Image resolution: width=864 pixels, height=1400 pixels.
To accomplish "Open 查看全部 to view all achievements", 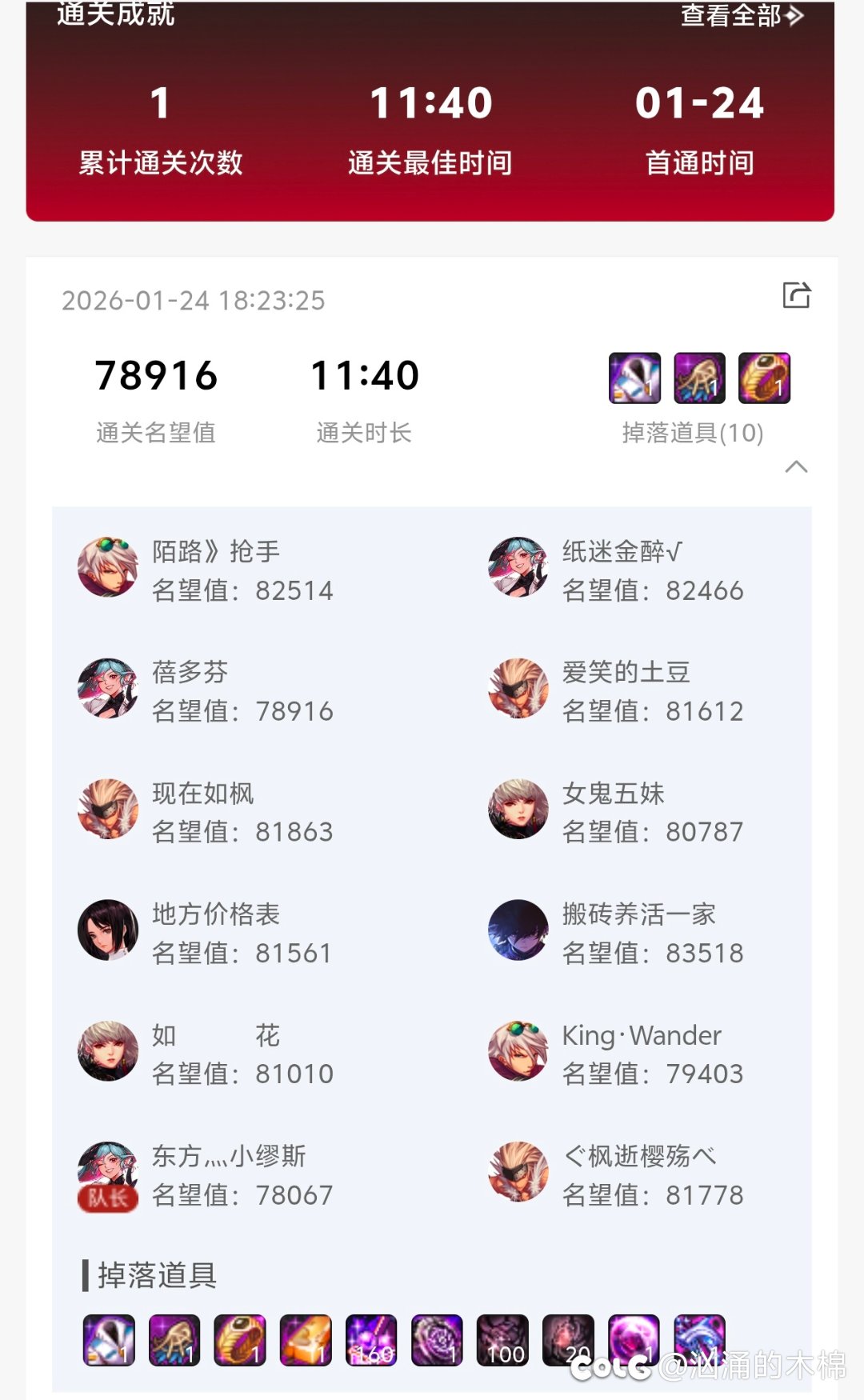I will point(741,15).
